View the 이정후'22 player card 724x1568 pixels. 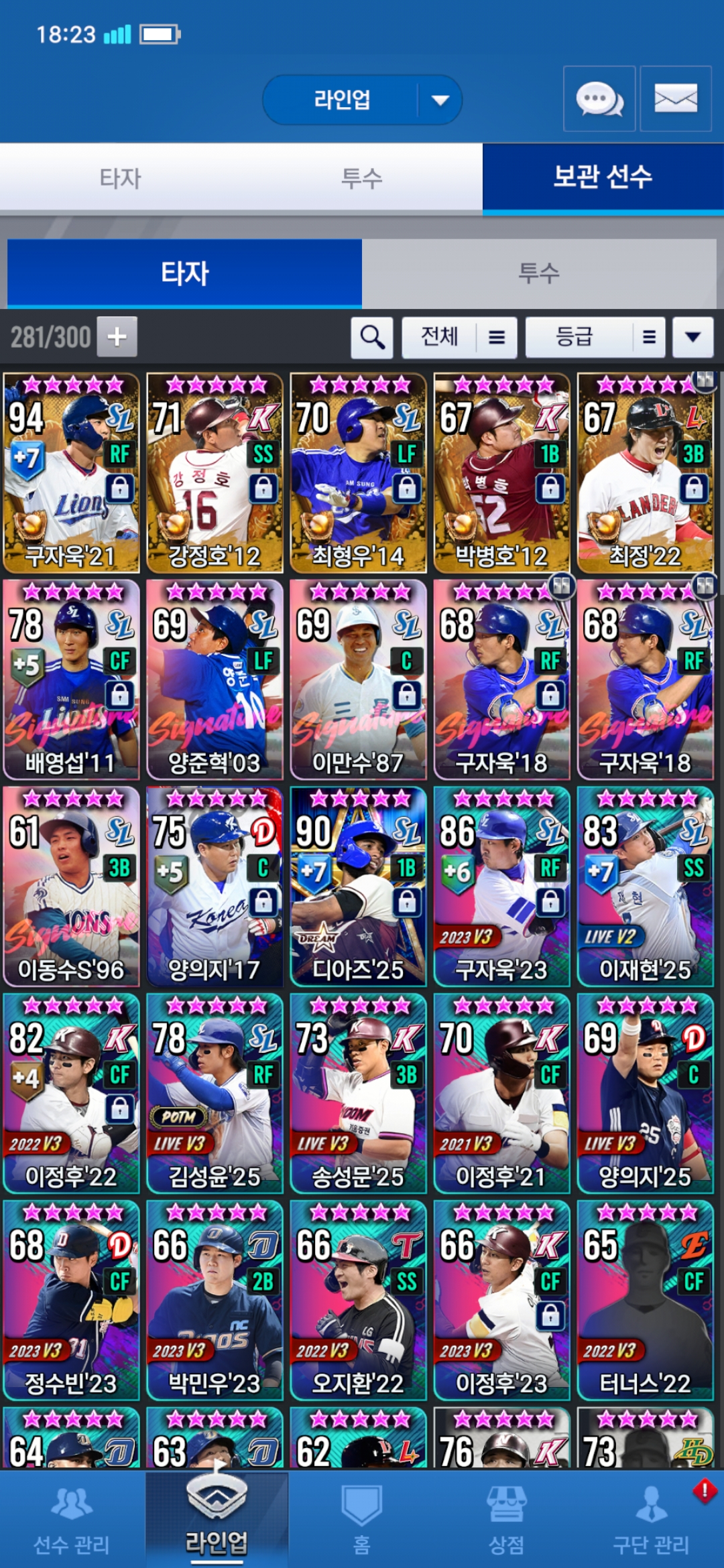[x=72, y=1094]
